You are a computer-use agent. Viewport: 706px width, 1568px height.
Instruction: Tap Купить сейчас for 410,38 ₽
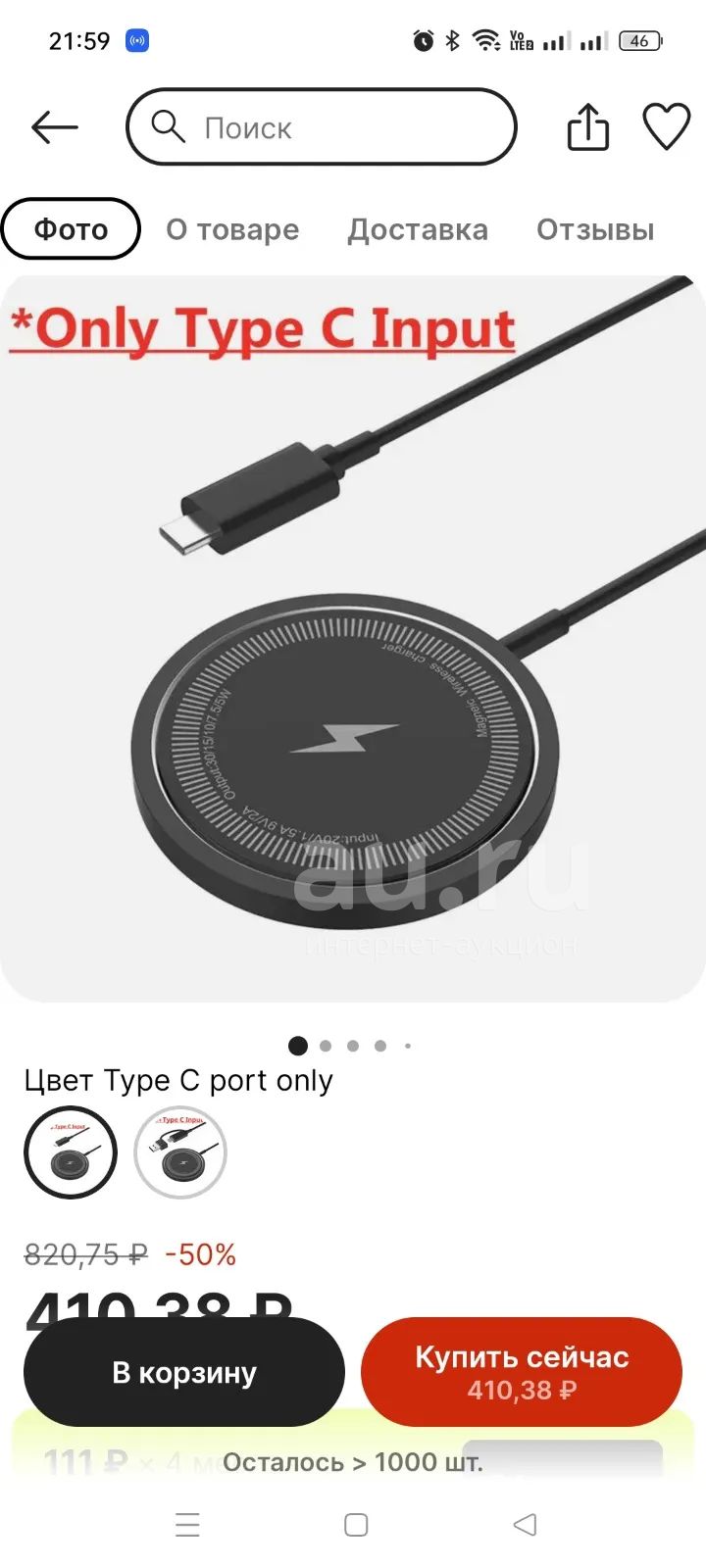[x=522, y=1372]
